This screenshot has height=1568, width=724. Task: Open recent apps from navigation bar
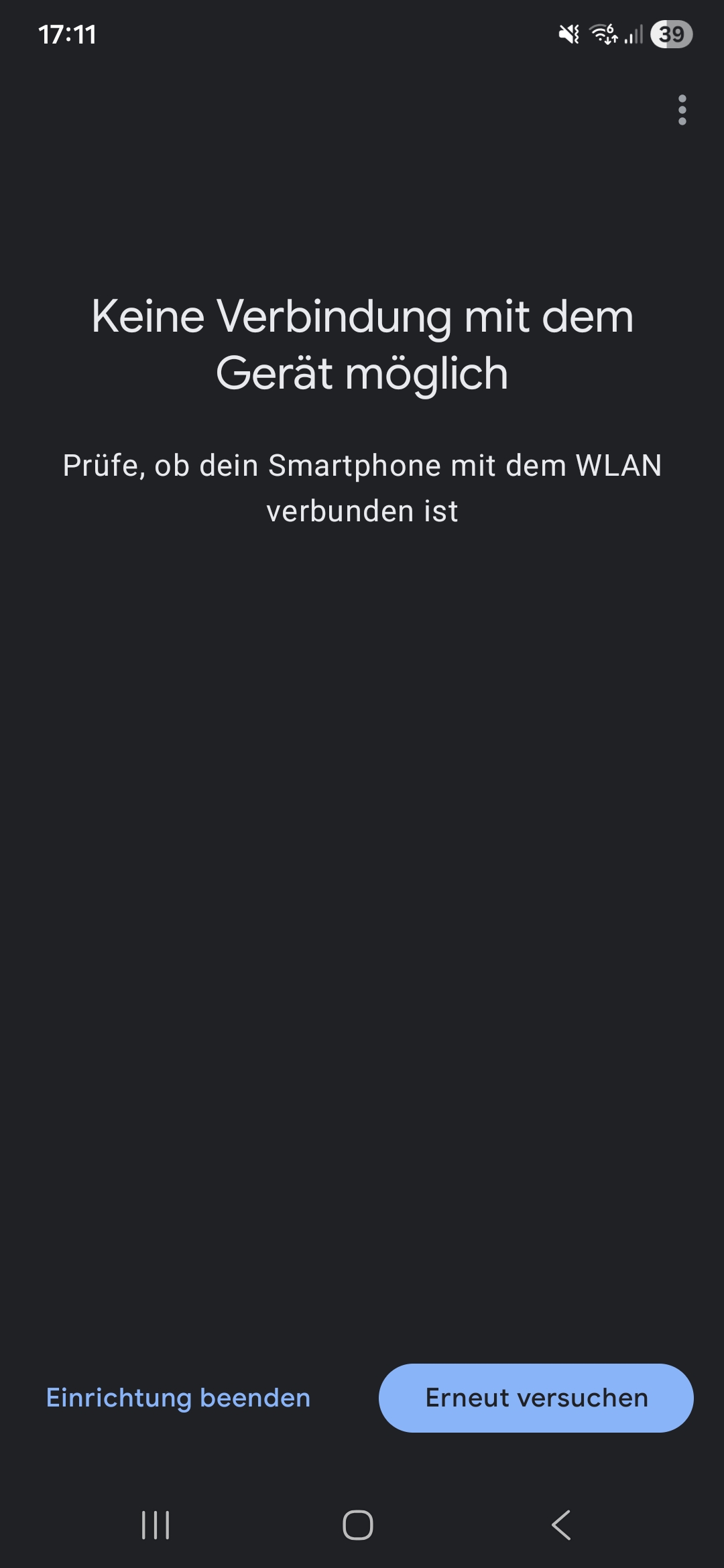point(156,1525)
